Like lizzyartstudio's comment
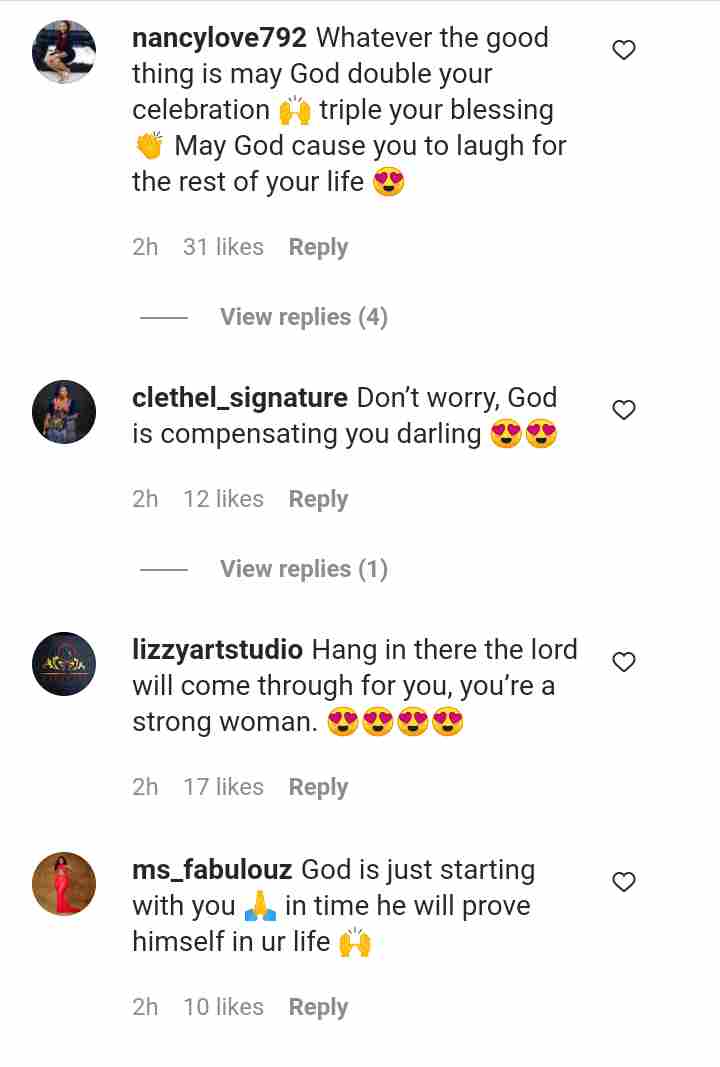The width and height of the screenshot is (720, 1067). click(624, 662)
